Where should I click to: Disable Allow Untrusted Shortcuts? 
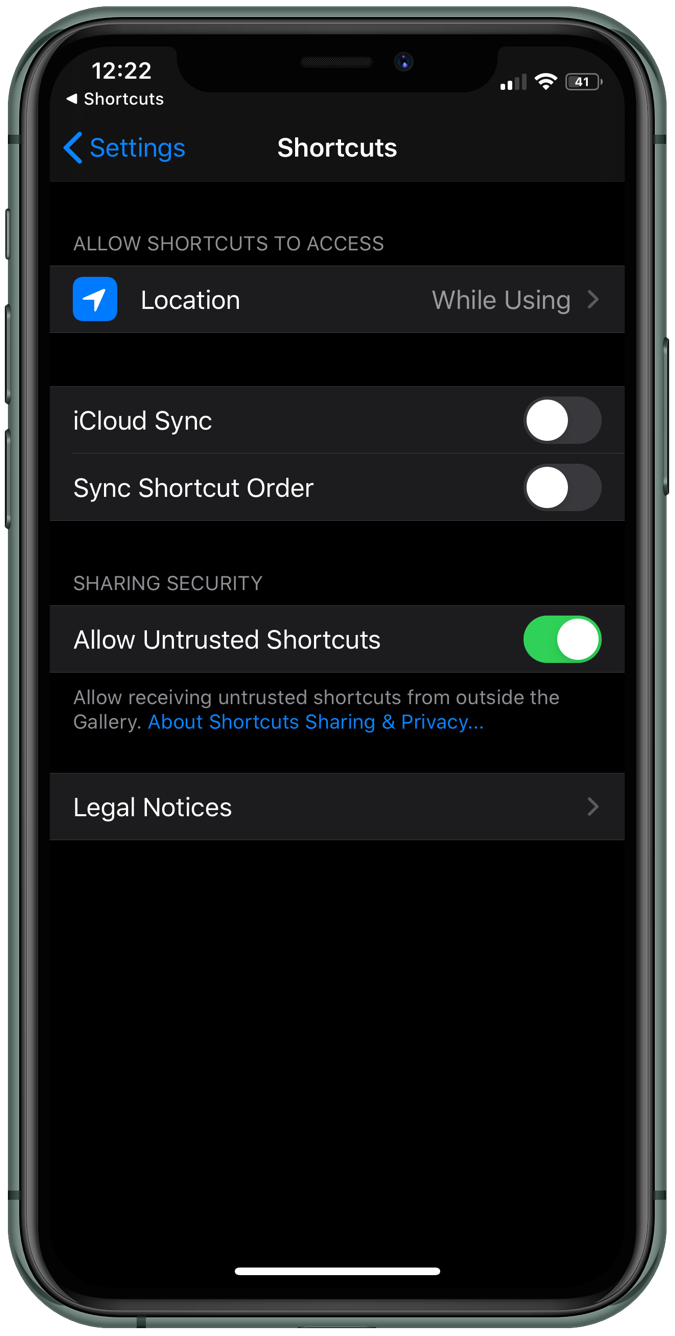562,640
